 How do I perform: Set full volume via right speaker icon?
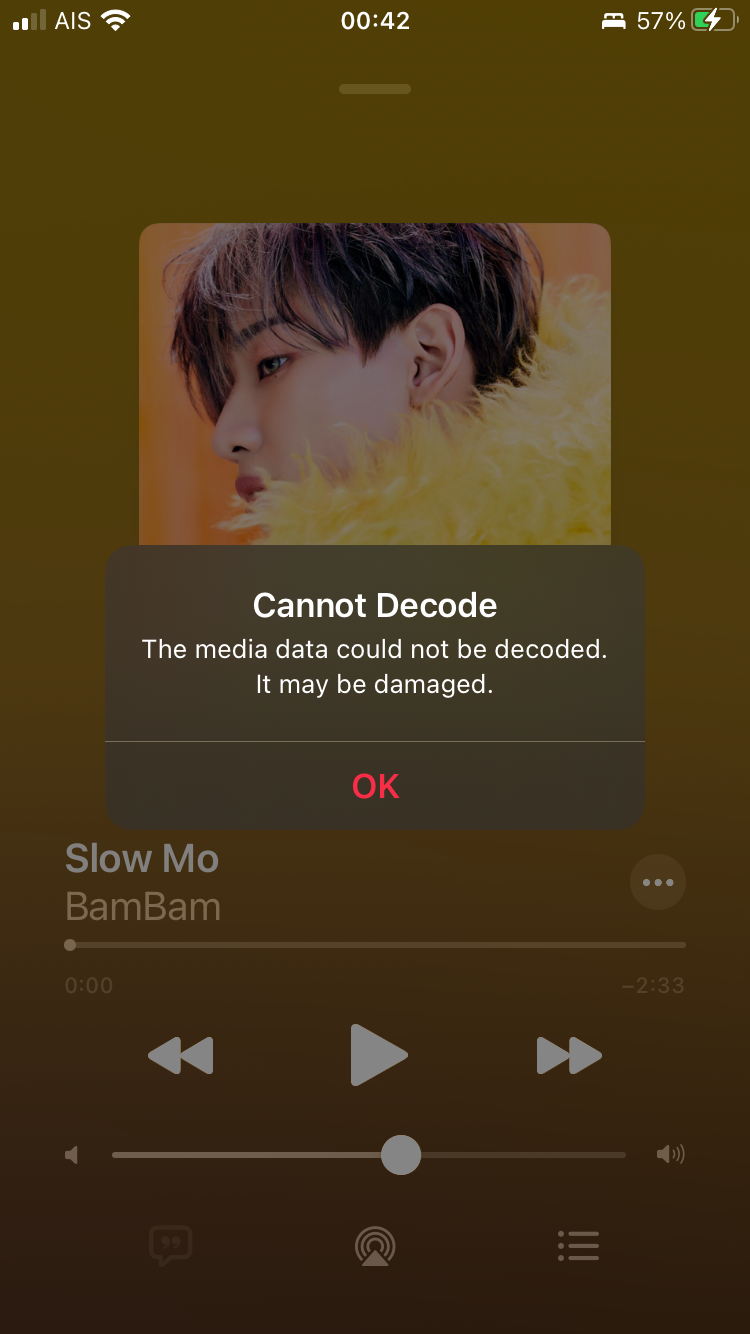pos(670,1154)
